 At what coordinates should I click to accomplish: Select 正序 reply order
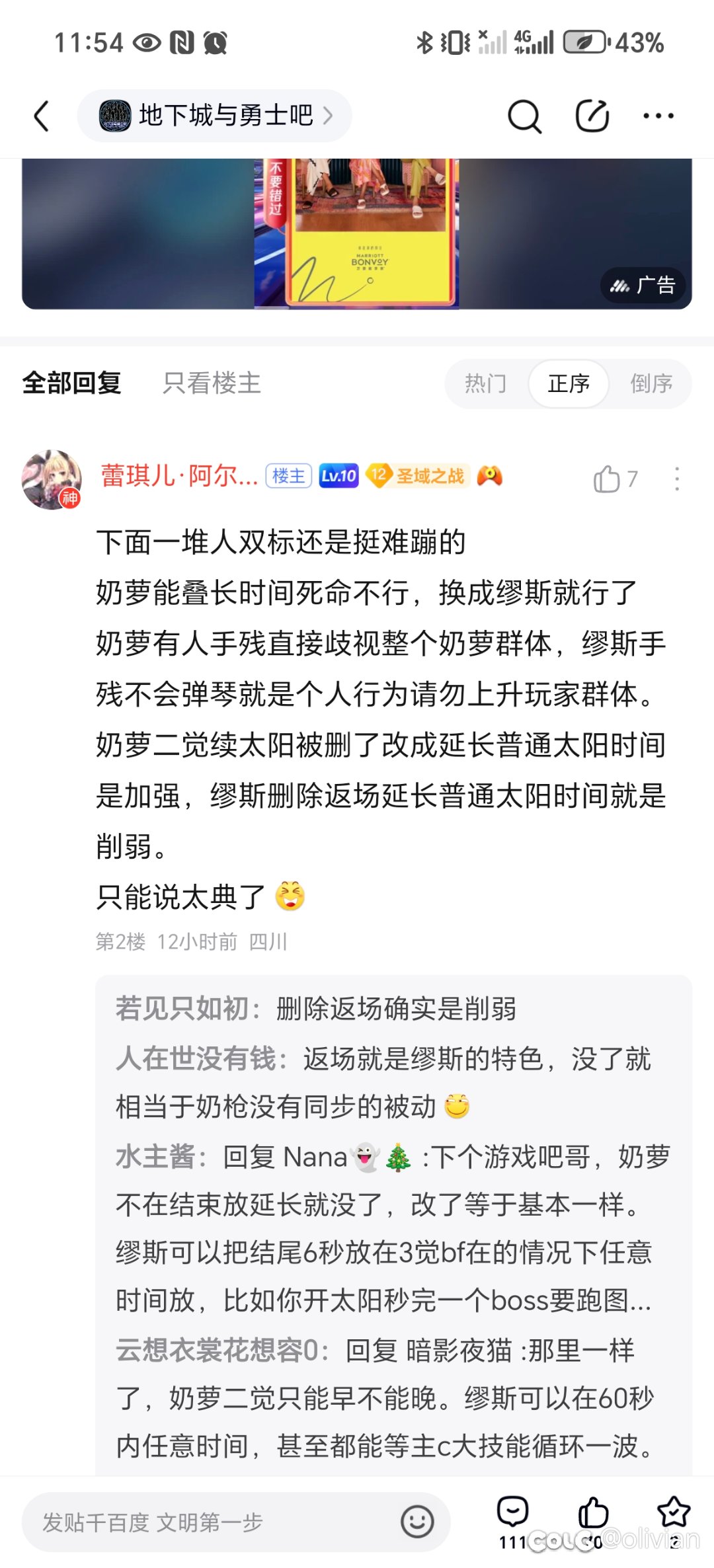point(569,383)
